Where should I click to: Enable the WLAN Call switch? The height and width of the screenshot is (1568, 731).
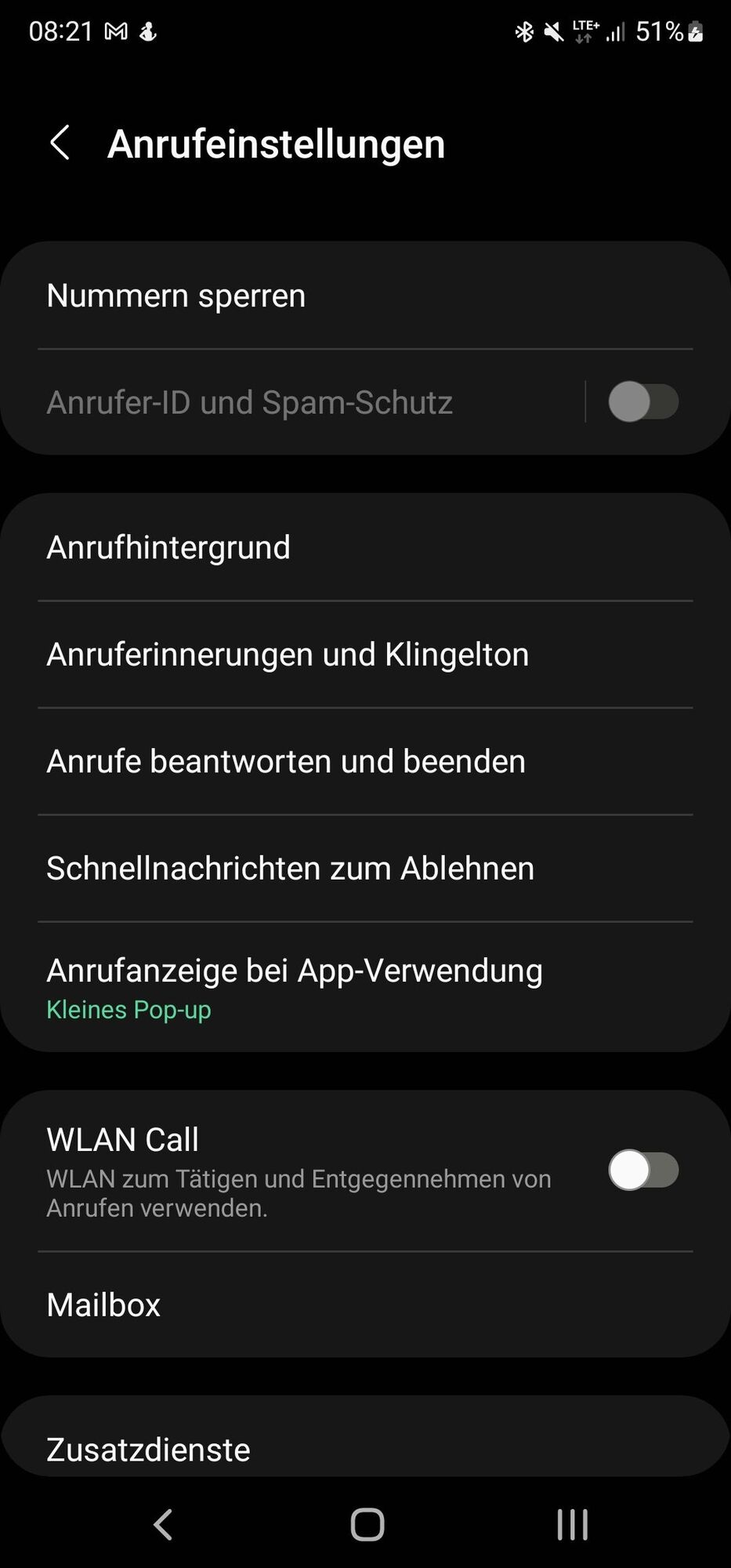click(643, 1171)
